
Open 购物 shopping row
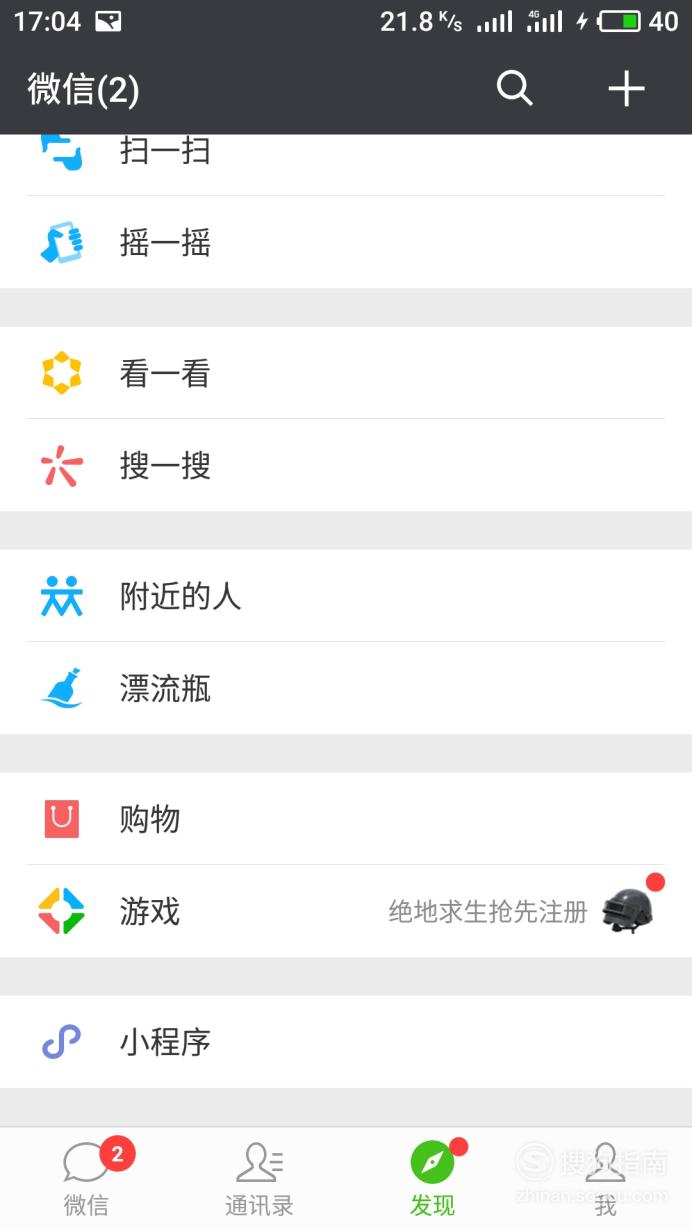(346, 819)
